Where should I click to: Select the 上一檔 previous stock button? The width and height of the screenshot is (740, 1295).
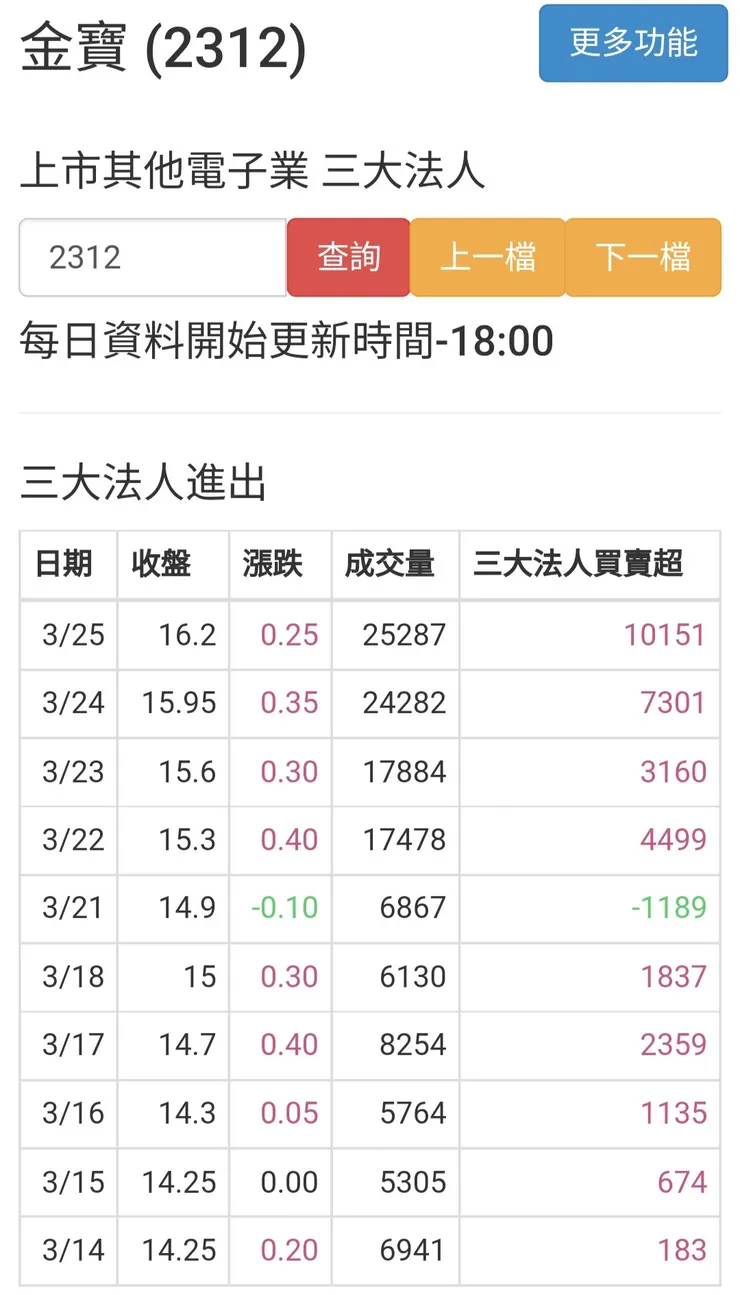pos(487,257)
